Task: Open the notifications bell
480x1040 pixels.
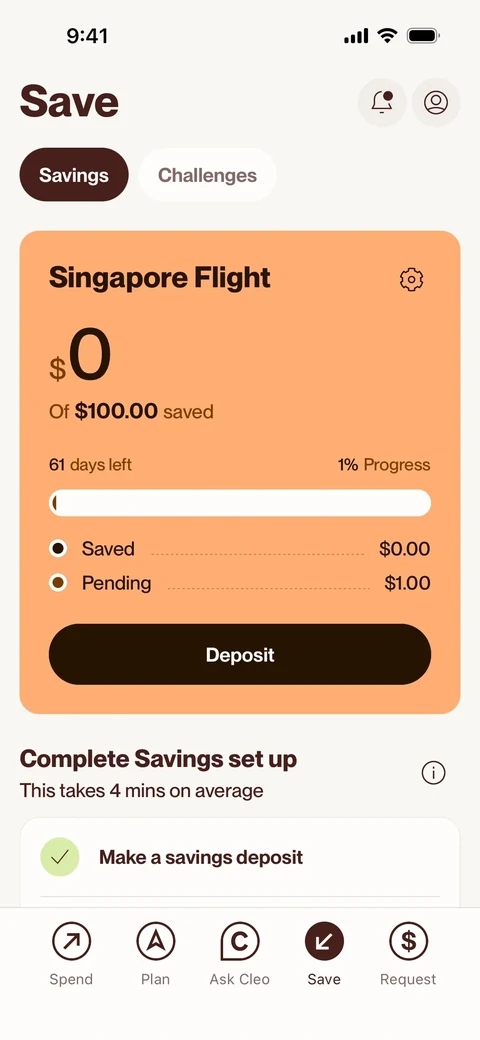Action: pyautogui.click(x=382, y=102)
